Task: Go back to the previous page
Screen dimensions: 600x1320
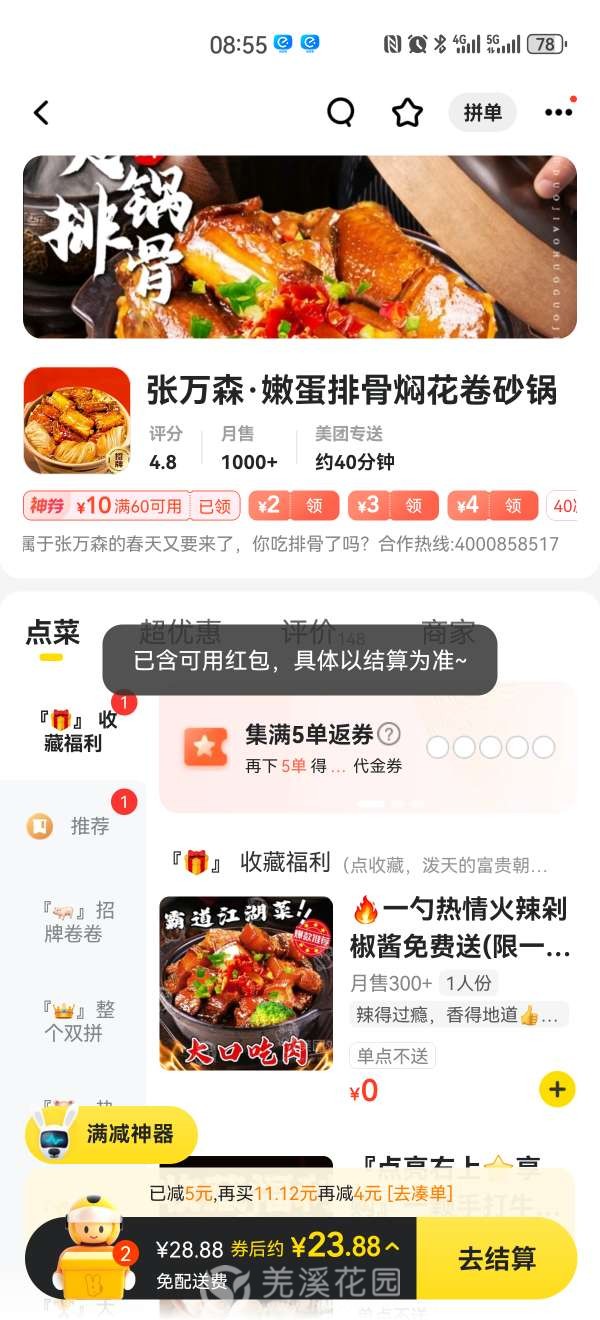Action: click(41, 113)
